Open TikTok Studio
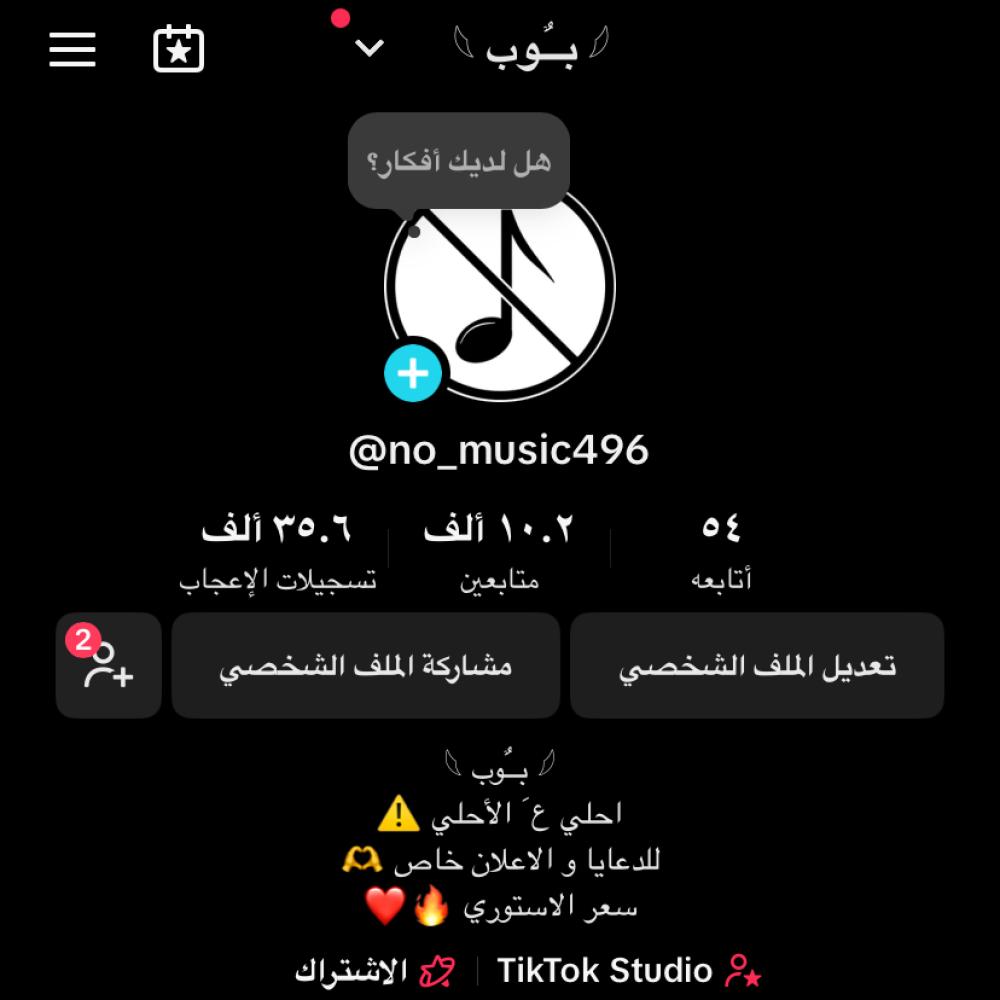 coord(628,970)
